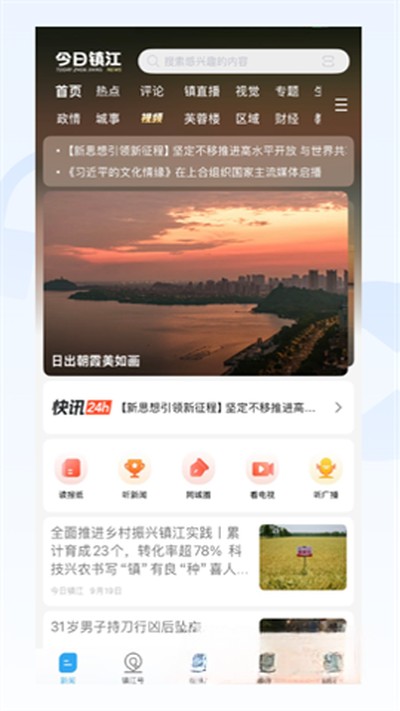The width and height of the screenshot is (400, 711).
Task: Open the 读报纸 shortcut
Action: tap(71, 475)
